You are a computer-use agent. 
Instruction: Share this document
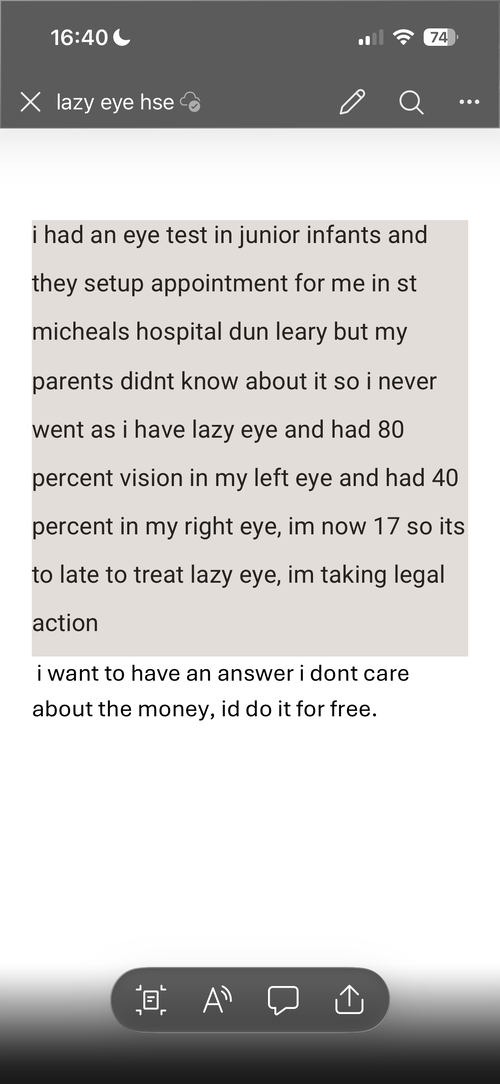349,999
